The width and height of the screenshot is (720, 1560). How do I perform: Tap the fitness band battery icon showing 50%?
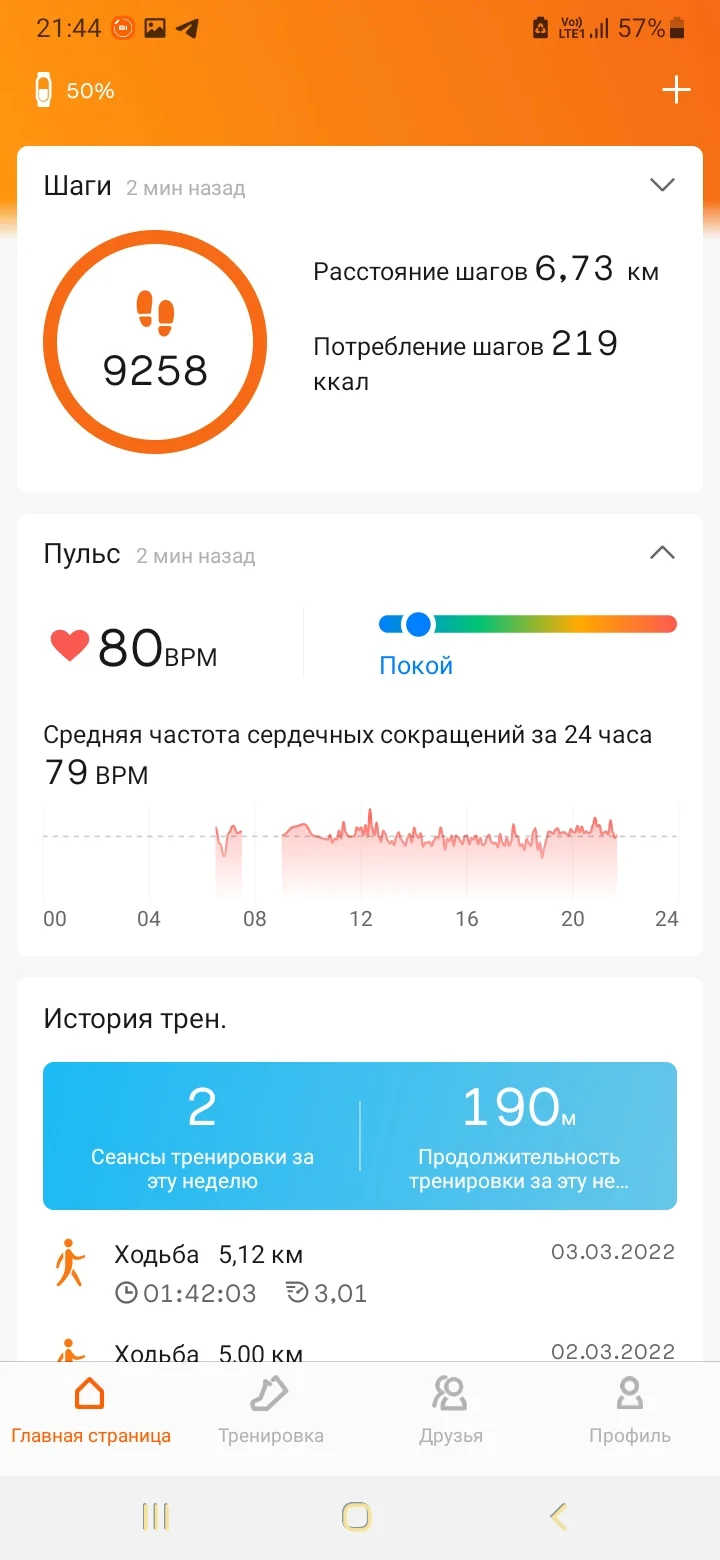[40, 90]
